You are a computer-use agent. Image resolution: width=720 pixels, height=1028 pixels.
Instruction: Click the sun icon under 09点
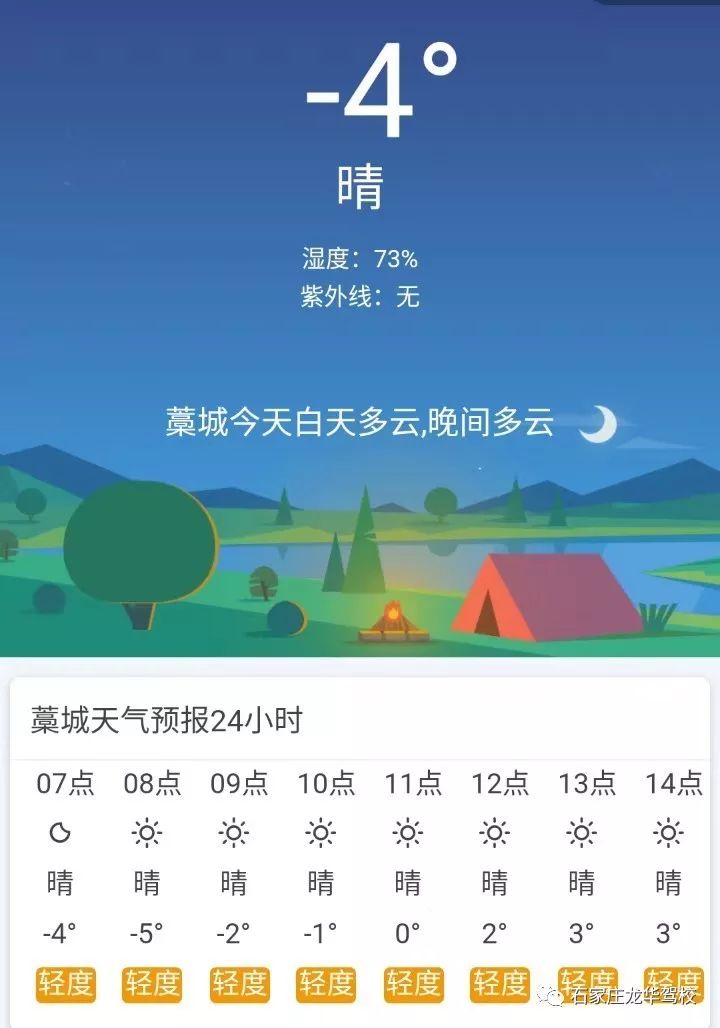(x=235, y=833)
